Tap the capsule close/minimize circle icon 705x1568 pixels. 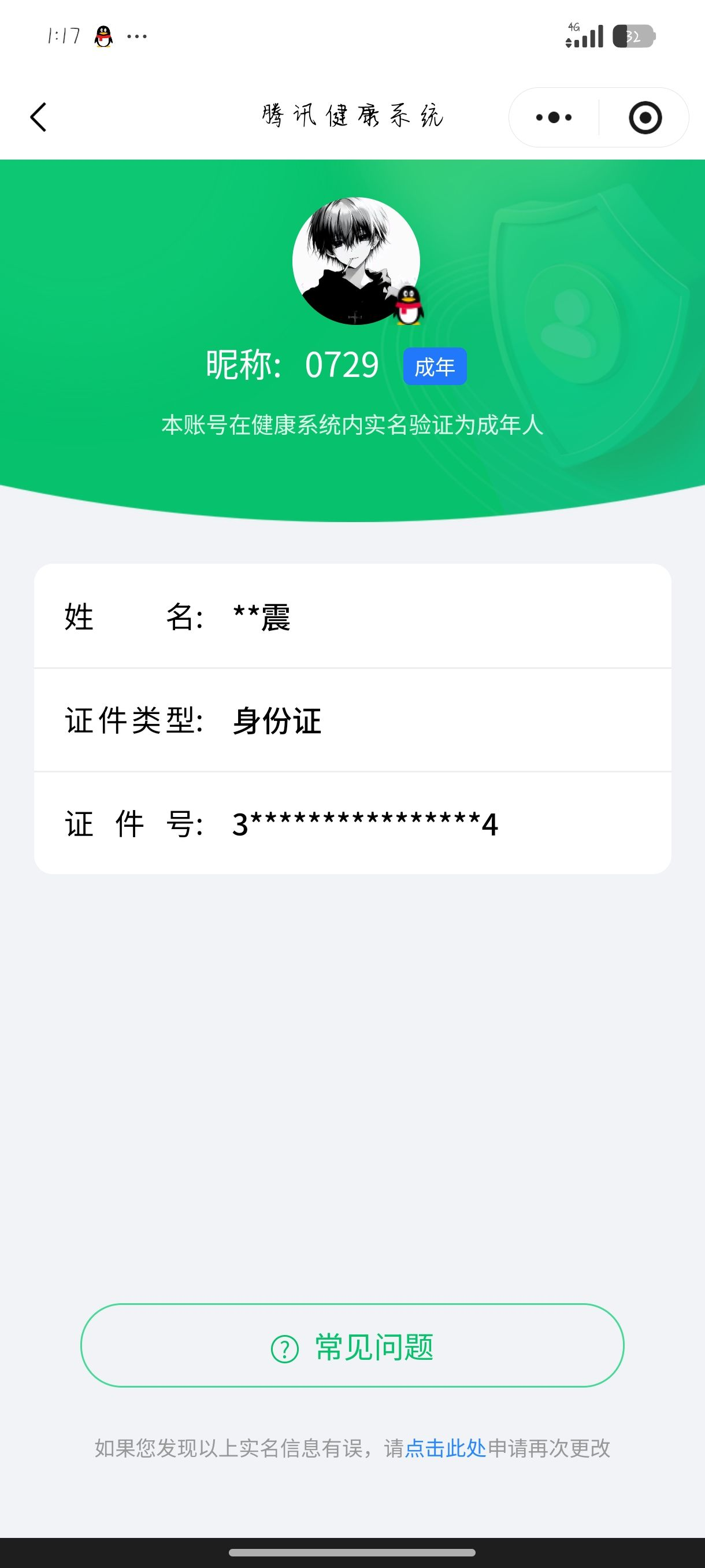pyautogui.click(x=647, y=117)
